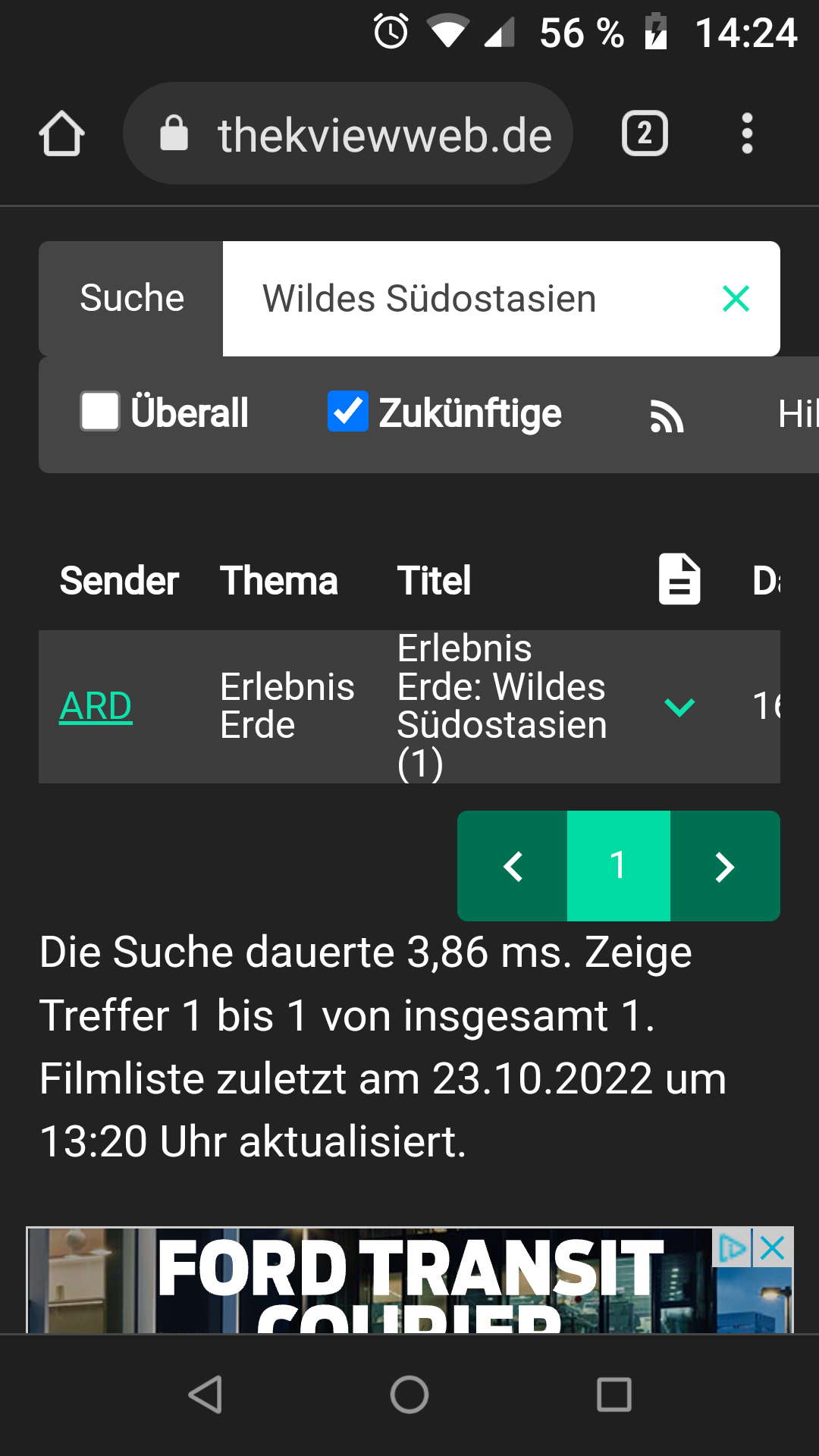
Task: Open the thekviewweb.de address bar
Action: click(347, 133)
